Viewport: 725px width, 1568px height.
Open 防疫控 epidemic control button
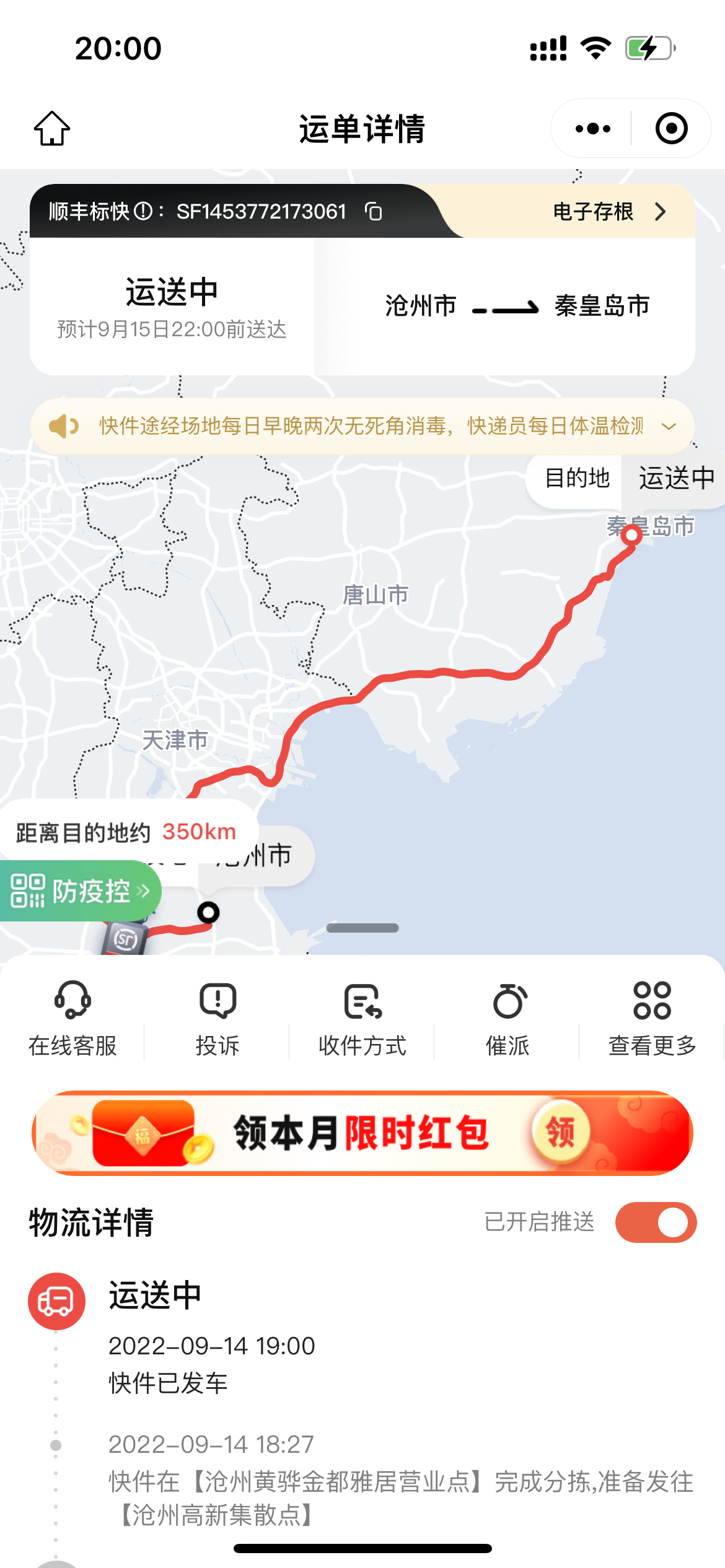[79, 891]
